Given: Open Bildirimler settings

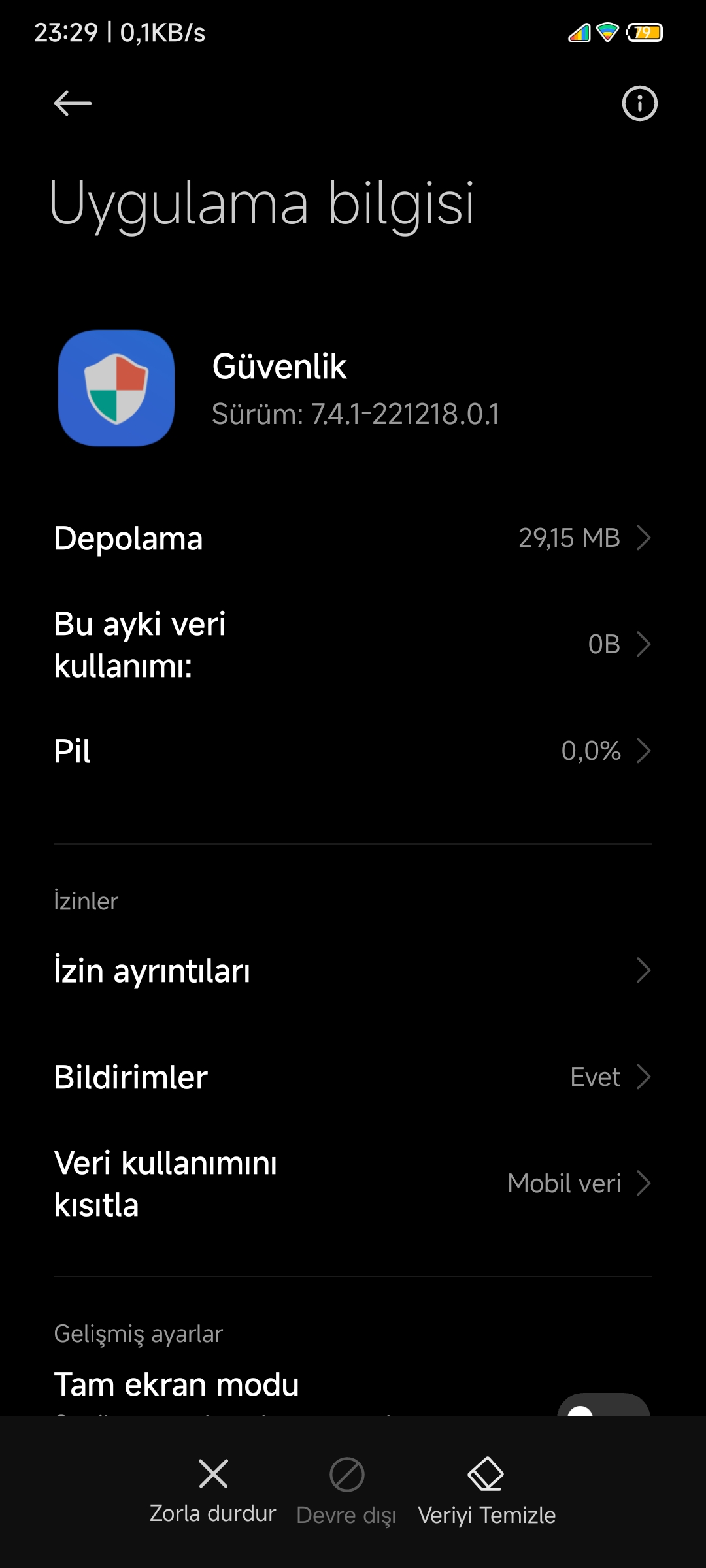Looking at the screenshot, I should (x=353, y=1077).
